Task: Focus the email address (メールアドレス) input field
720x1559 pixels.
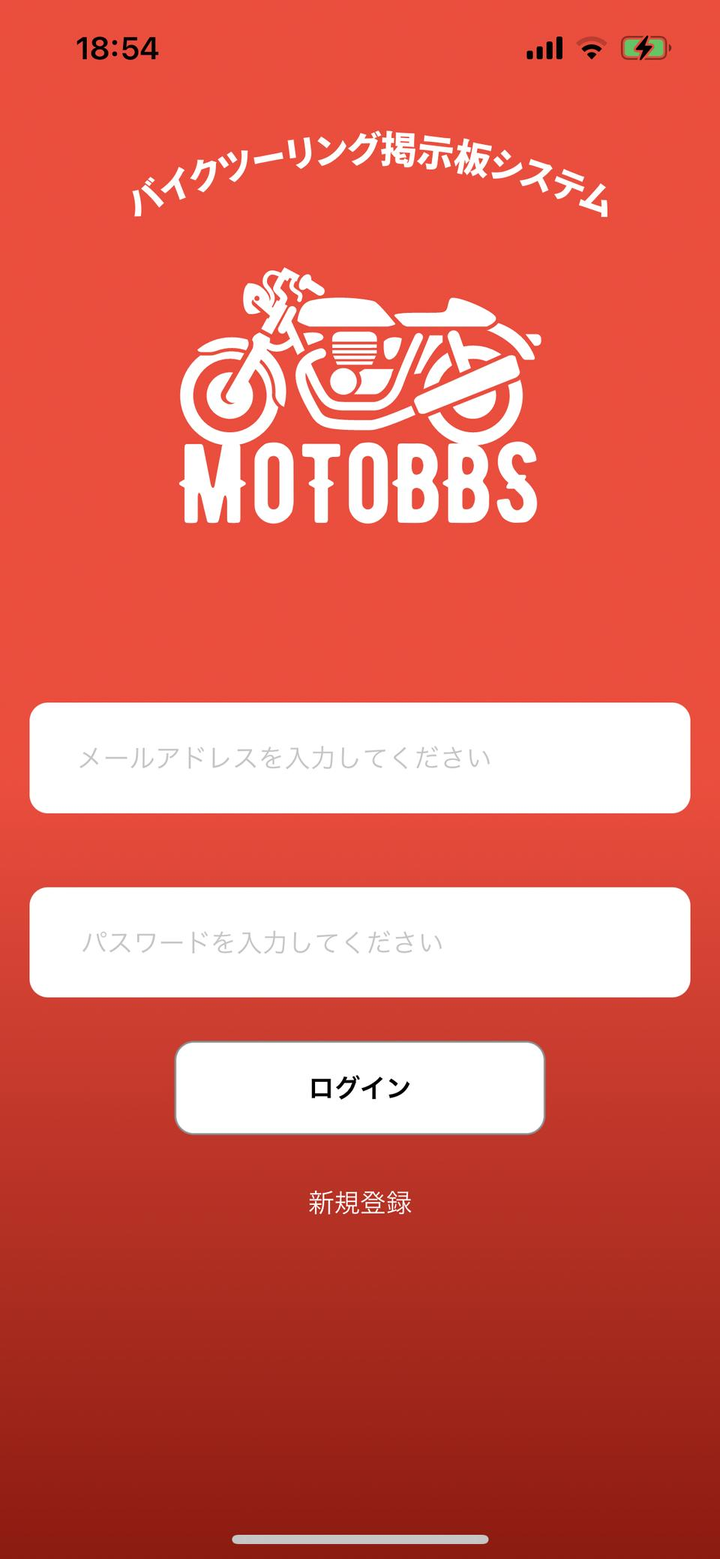Action: point(360,758)
